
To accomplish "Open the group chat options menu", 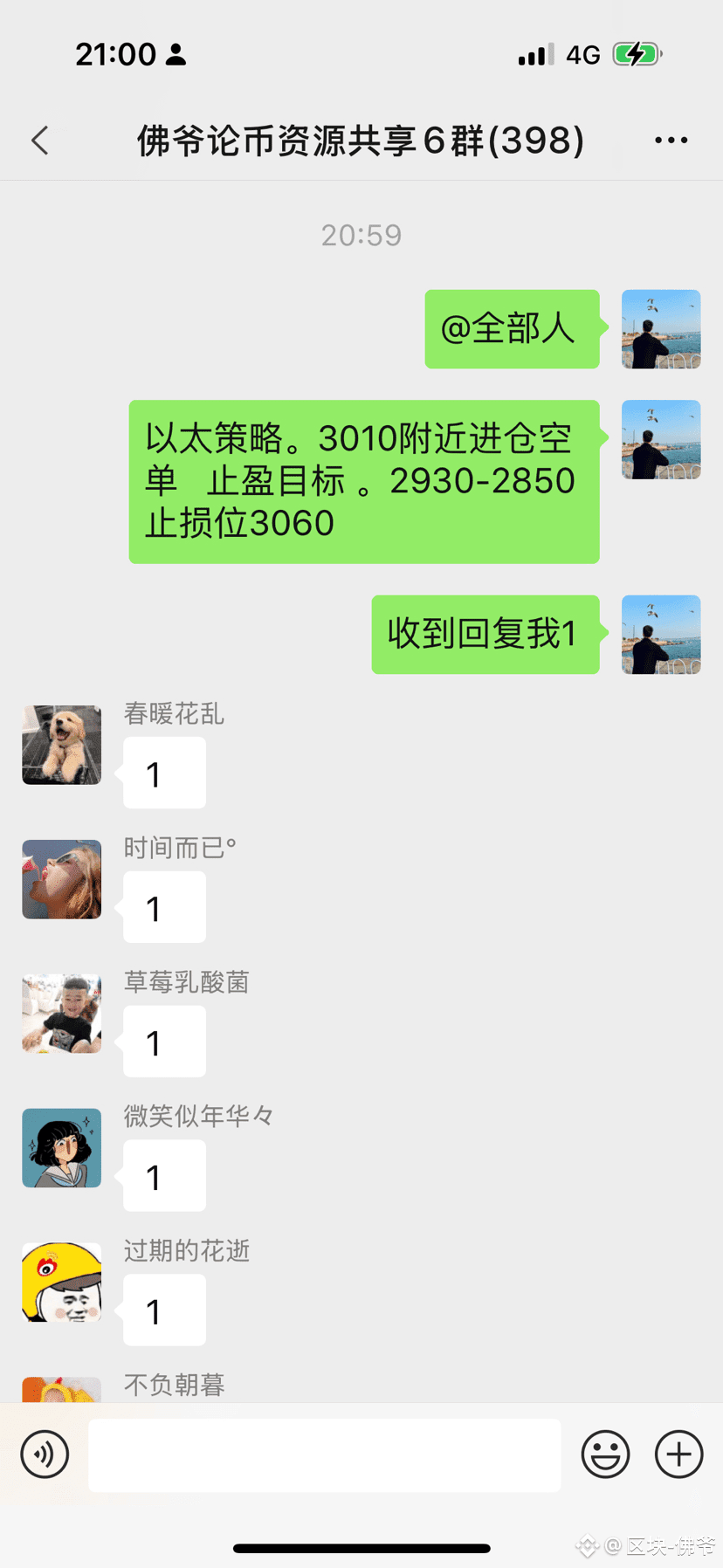I will tap(671, 141).
